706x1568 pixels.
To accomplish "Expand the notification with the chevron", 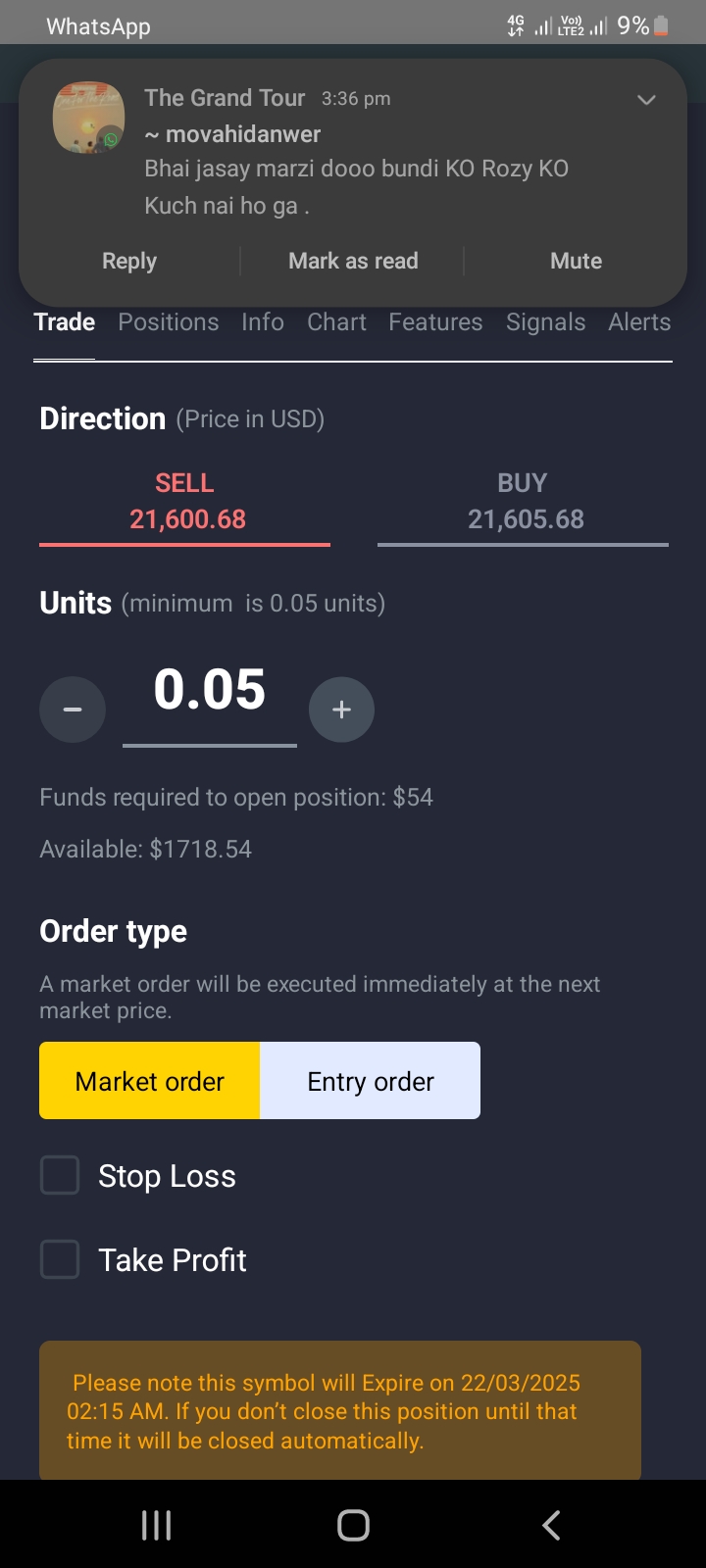I will pos(646,100).
